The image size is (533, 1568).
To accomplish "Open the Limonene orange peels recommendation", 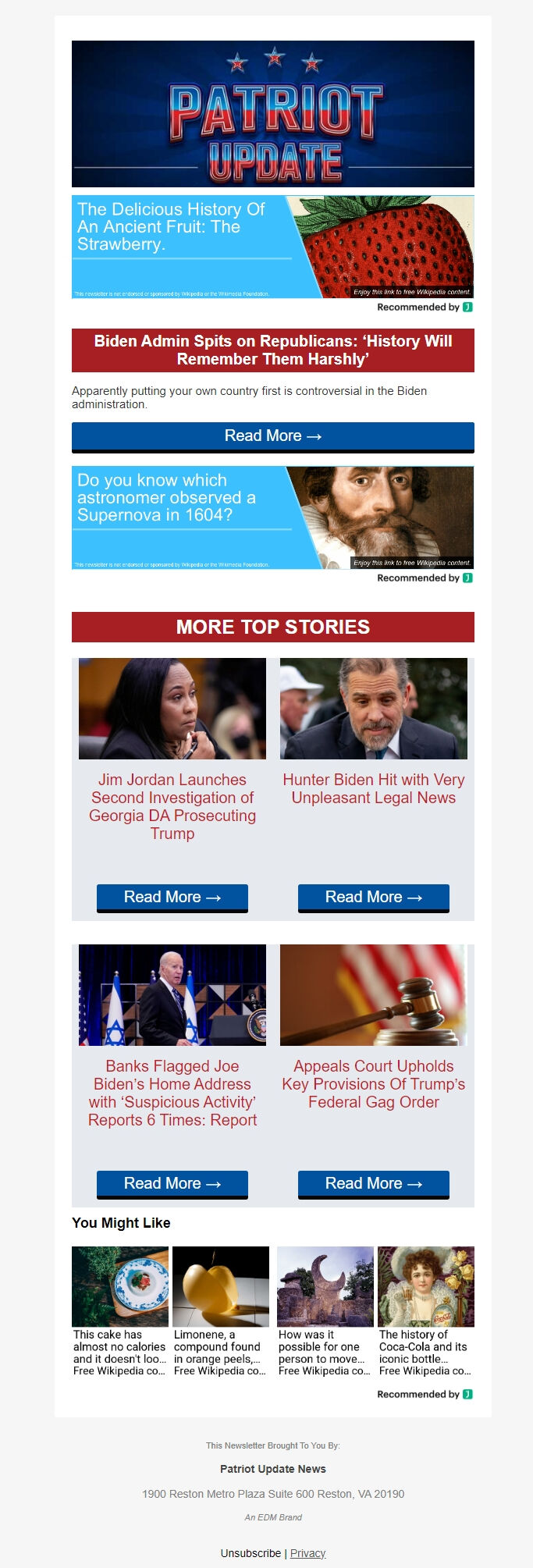I will (x=220, y=1311).
